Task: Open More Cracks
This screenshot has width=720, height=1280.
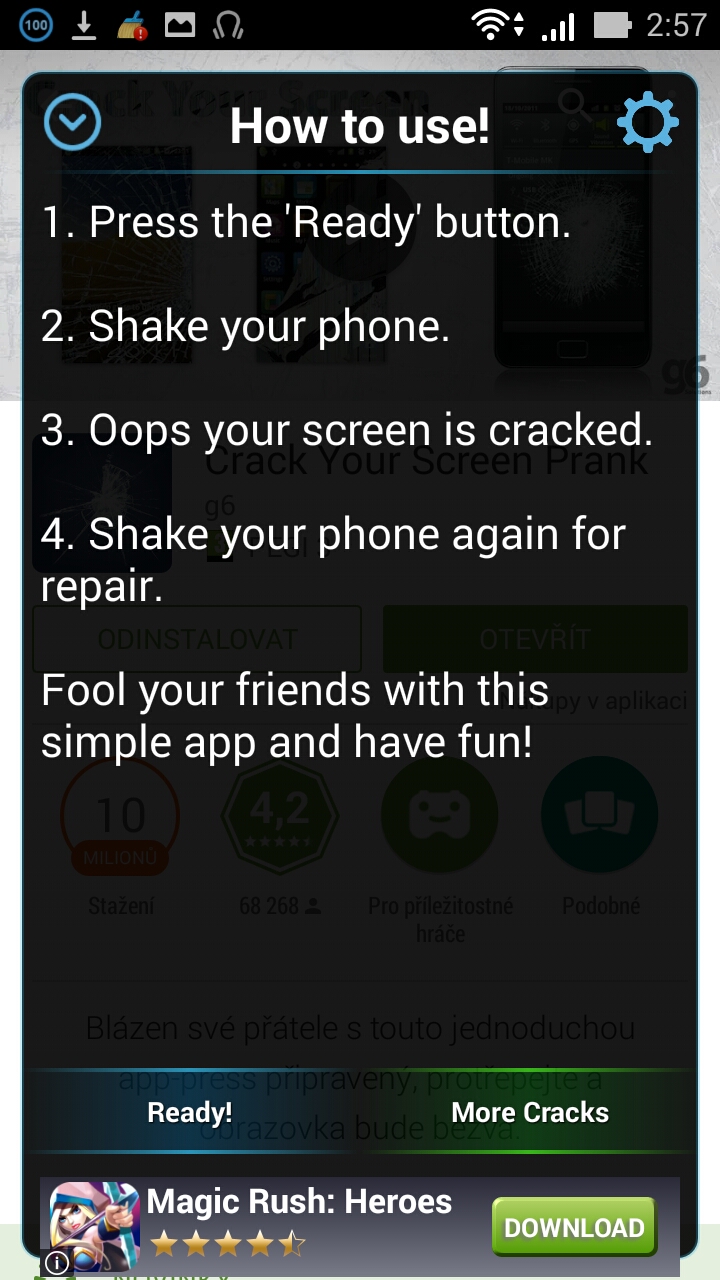Action: click(530, 1112)
